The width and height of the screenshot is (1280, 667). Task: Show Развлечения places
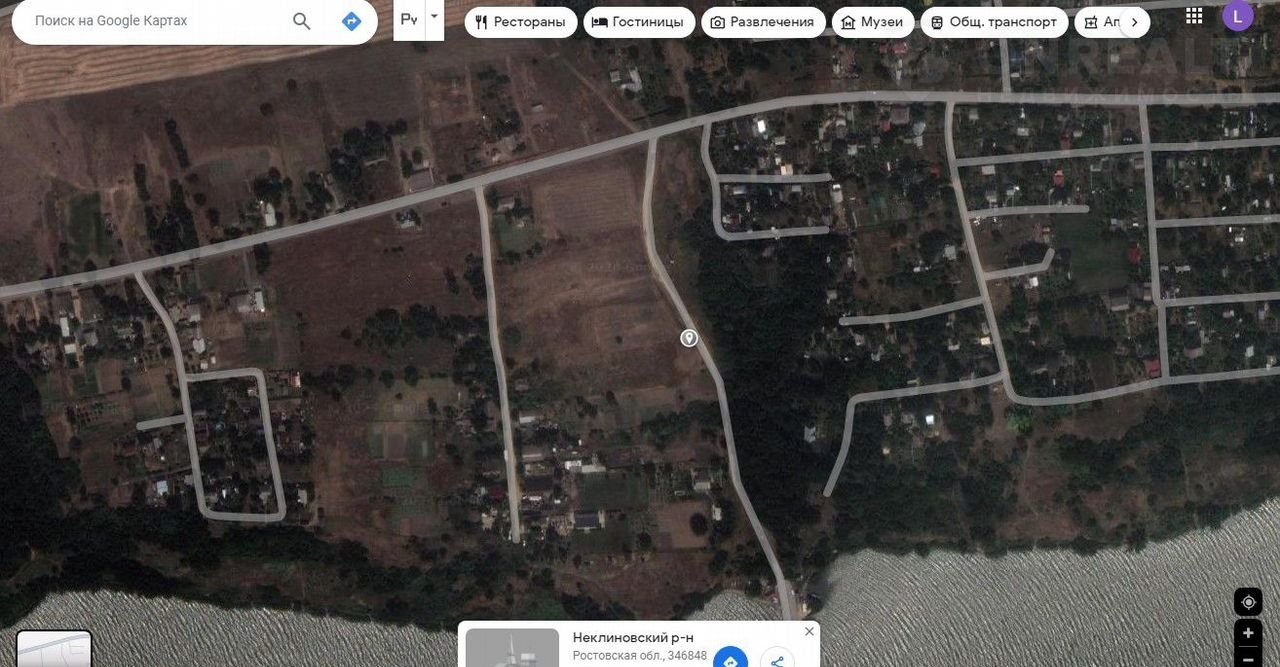[x=762, y=22]
